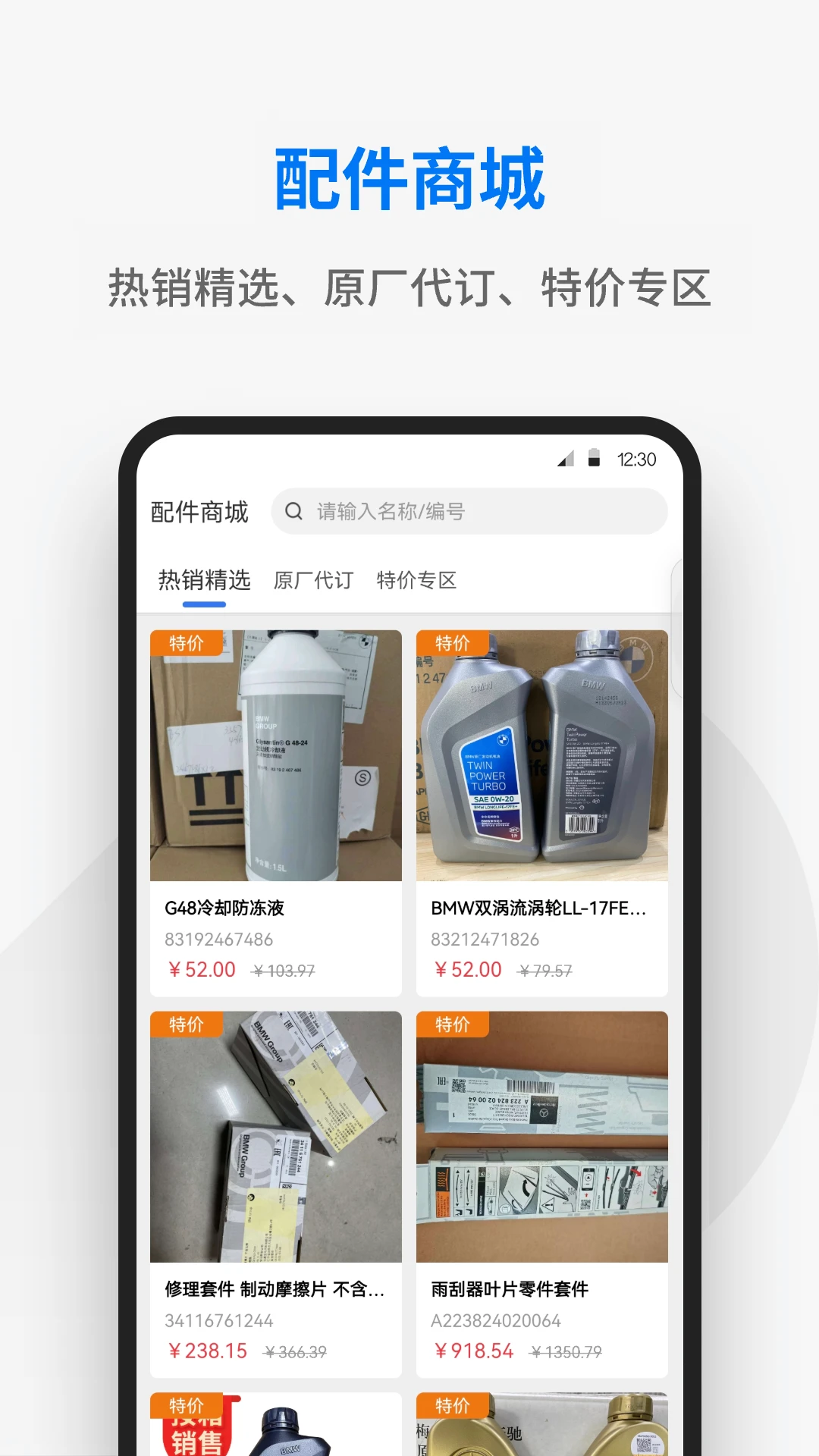Click the 特价 badge on the brake pad kit
The image size is (819, 1456).
coord(186,1023)
